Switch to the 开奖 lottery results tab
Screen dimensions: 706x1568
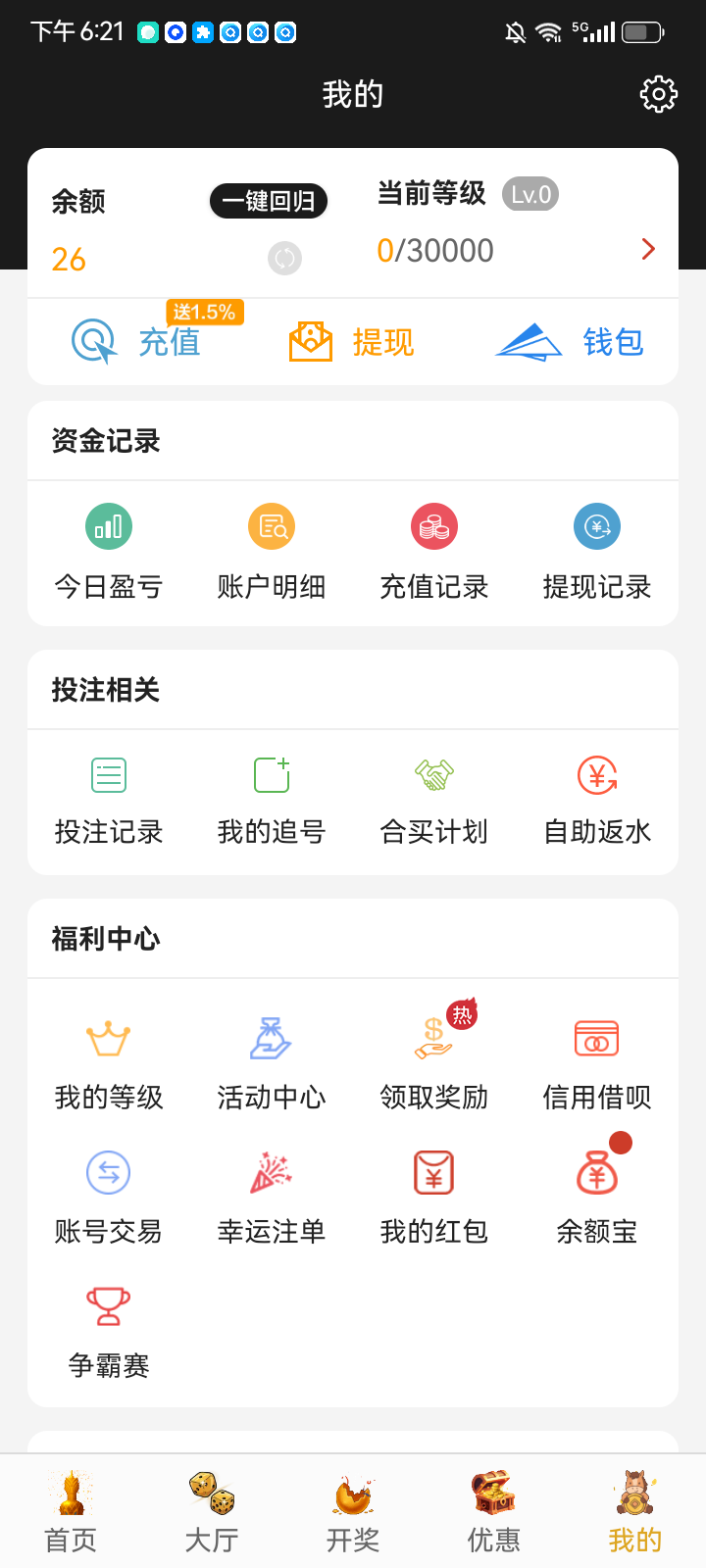click(352, 1509)
